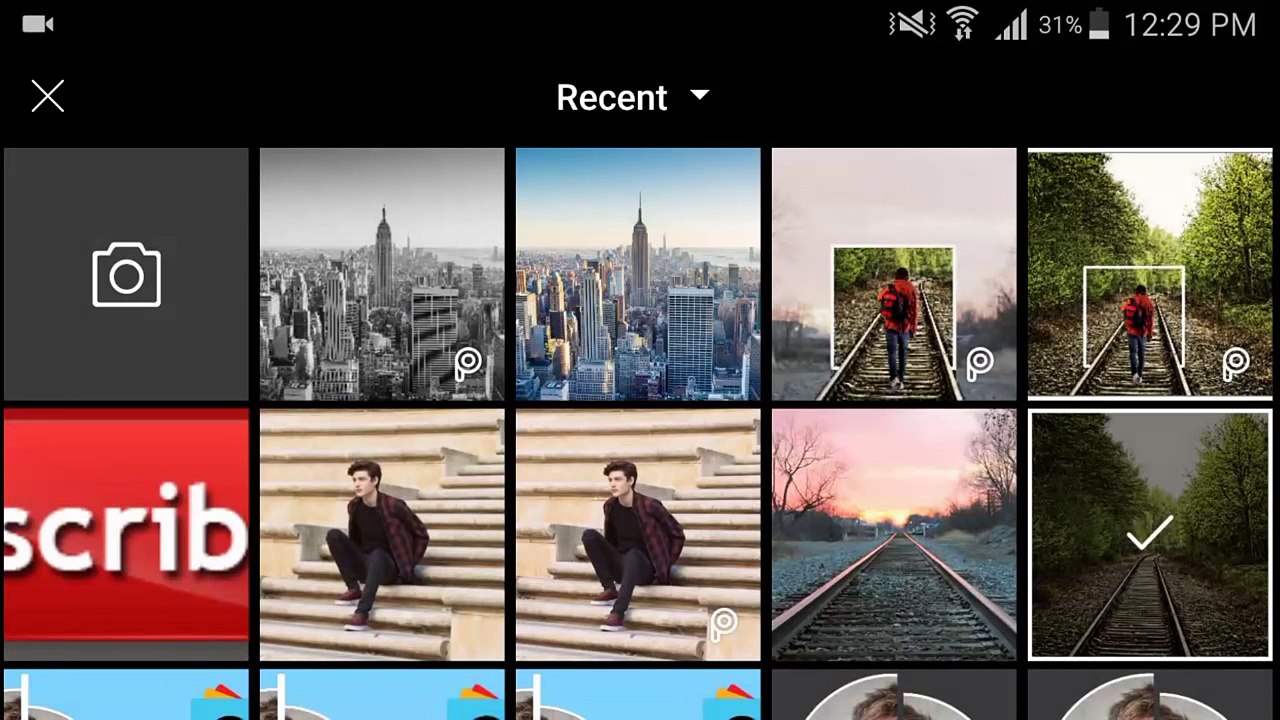Select the black-and-white city skyline photo
1280x720 pixels.
[382, 274]
